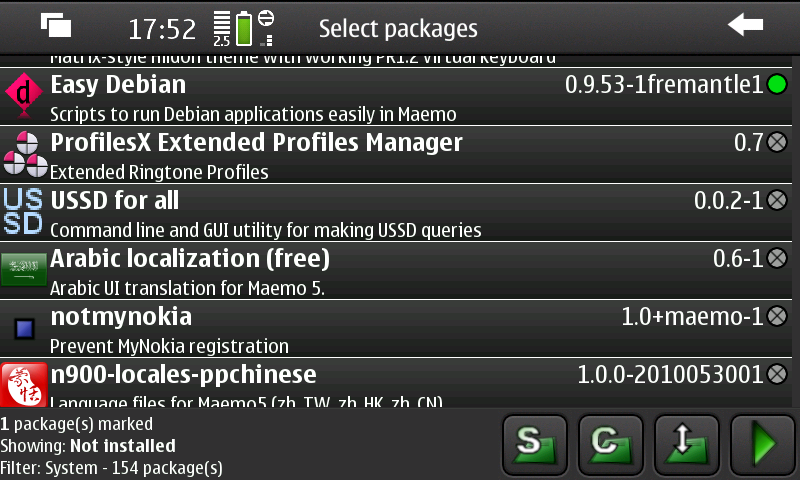Open the Select packages title menu
Image resolution: width=800 pixels, height=480 pixels.
coord(398,28)
